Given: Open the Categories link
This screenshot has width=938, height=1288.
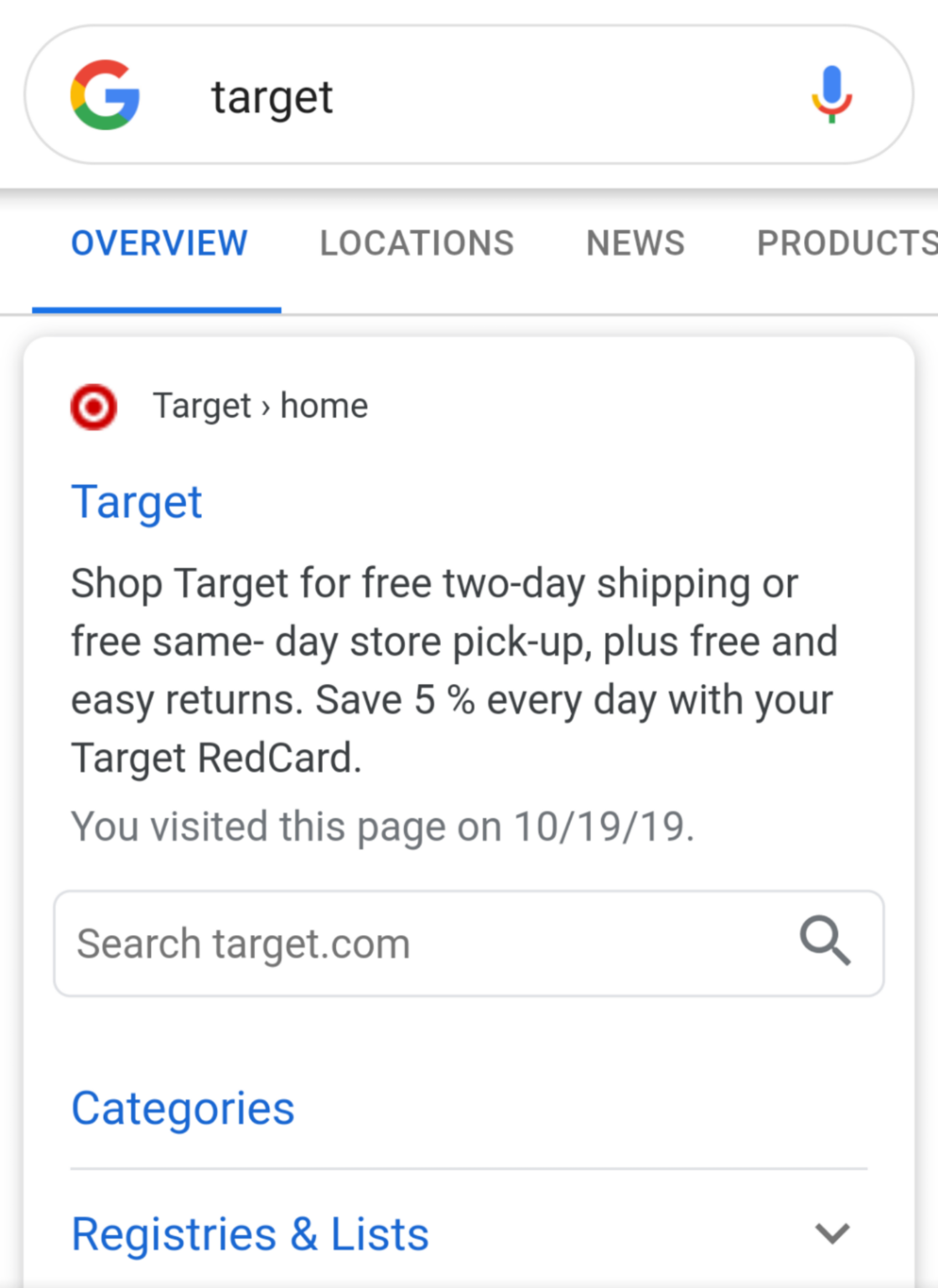Looking at the screenshot, I should tap(183, 1109).
